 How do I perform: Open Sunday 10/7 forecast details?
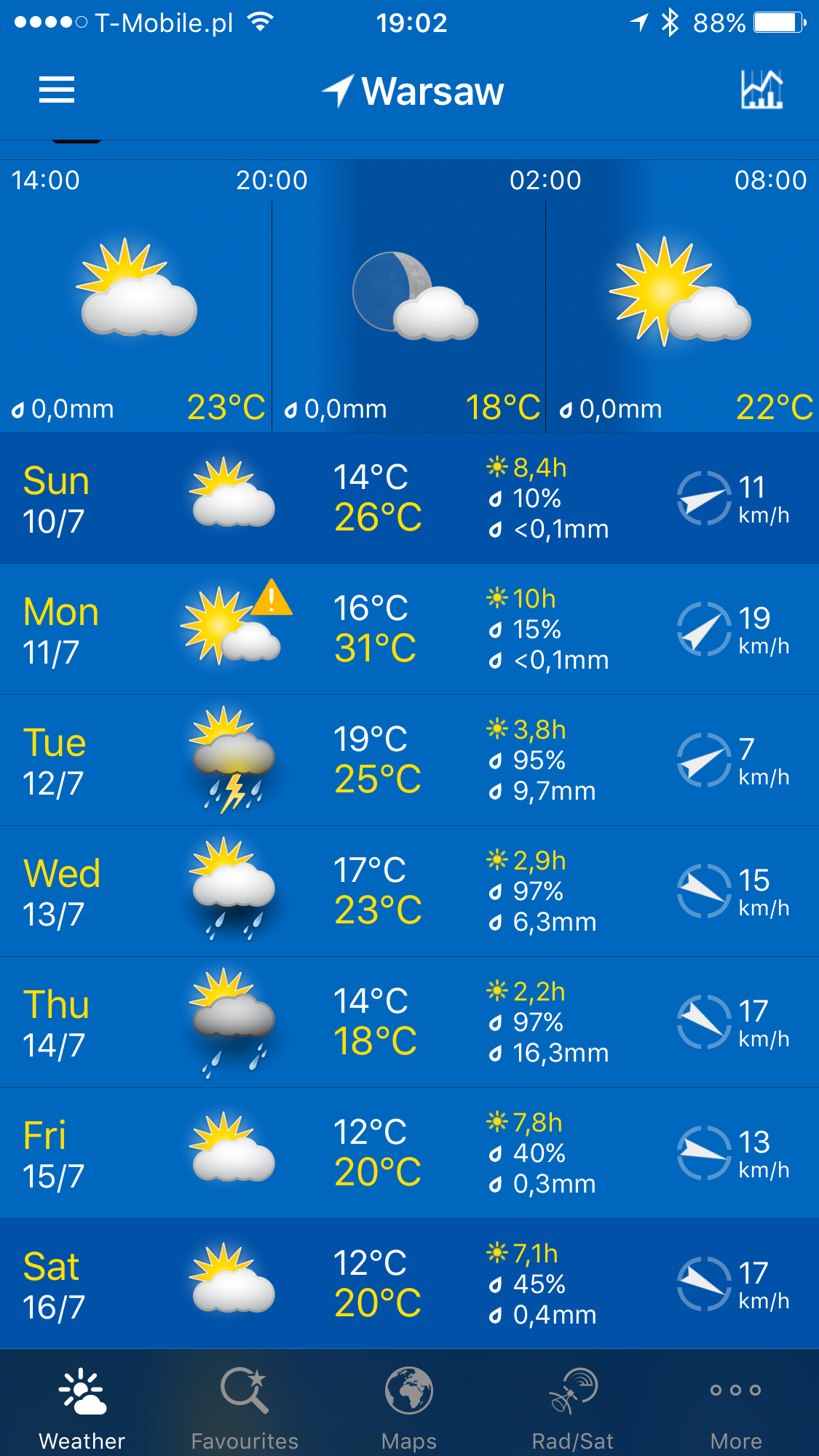pos(409,498)
